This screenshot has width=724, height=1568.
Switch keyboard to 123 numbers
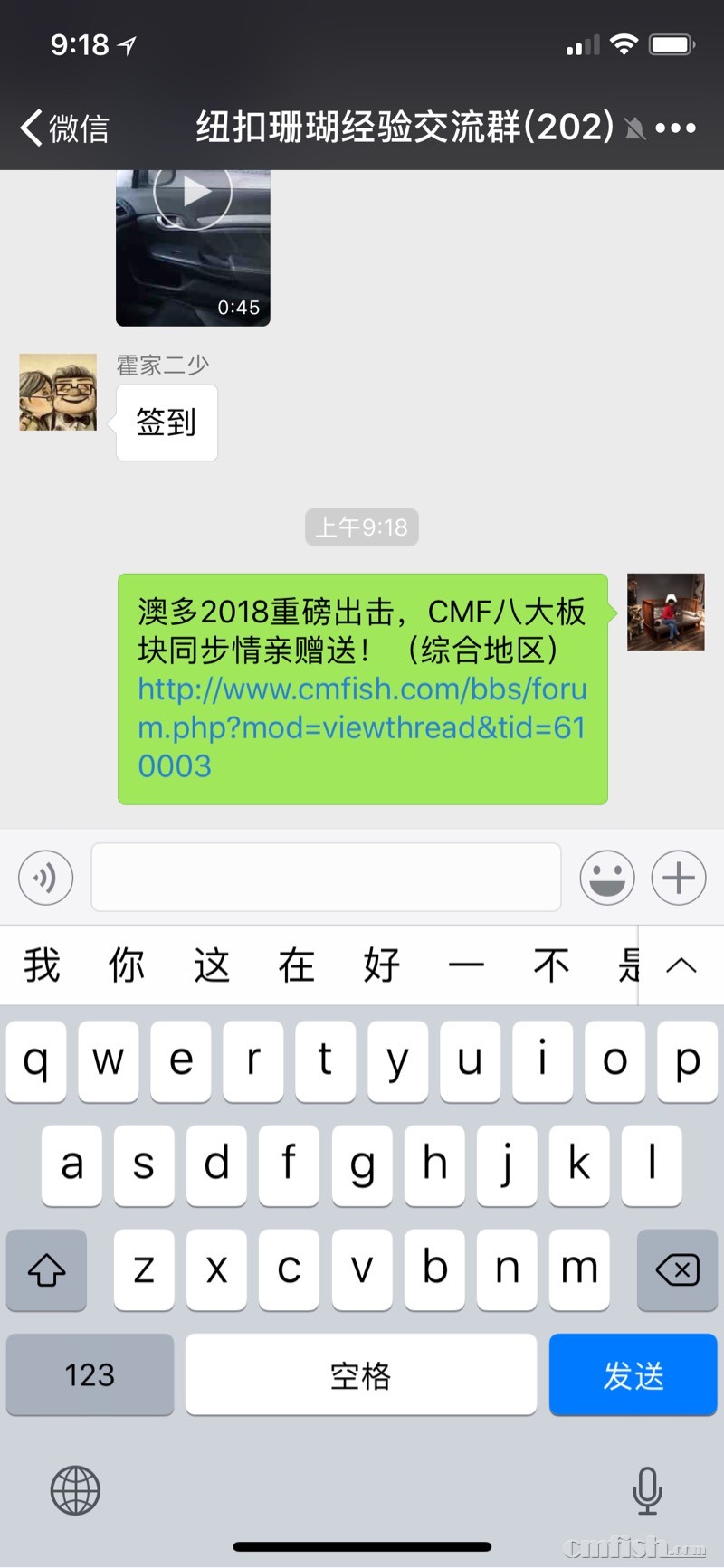click(x=90, y=1375)
